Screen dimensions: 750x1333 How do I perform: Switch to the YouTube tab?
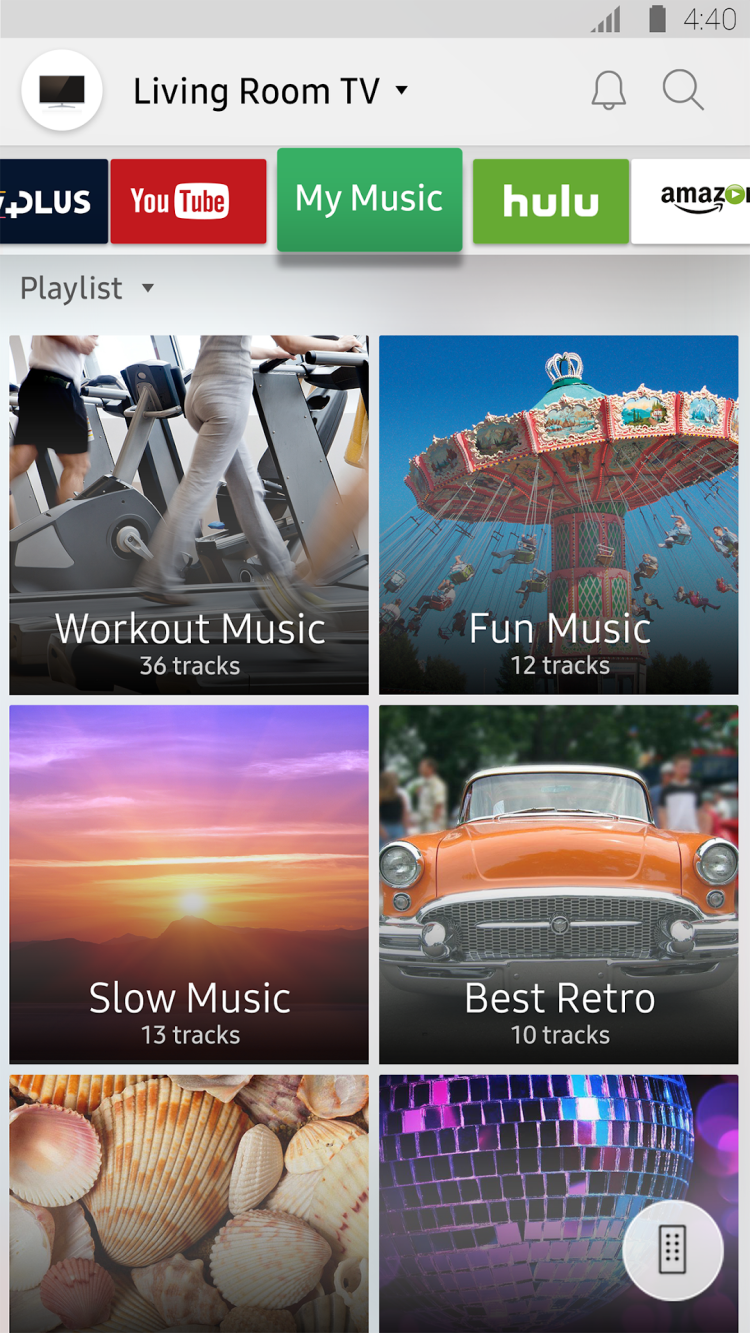point(188,201)
